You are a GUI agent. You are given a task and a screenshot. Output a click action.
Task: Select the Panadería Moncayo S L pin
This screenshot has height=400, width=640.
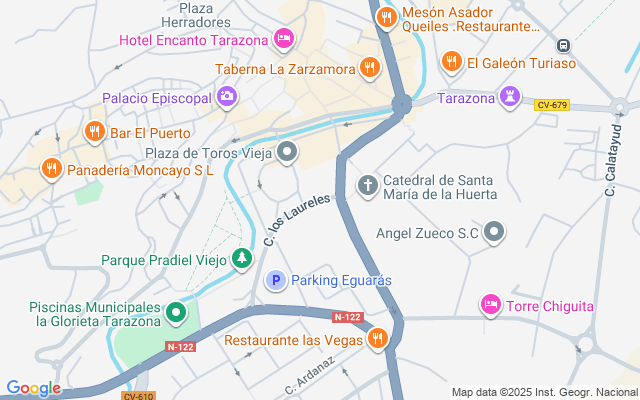click(x=51, y=169)
